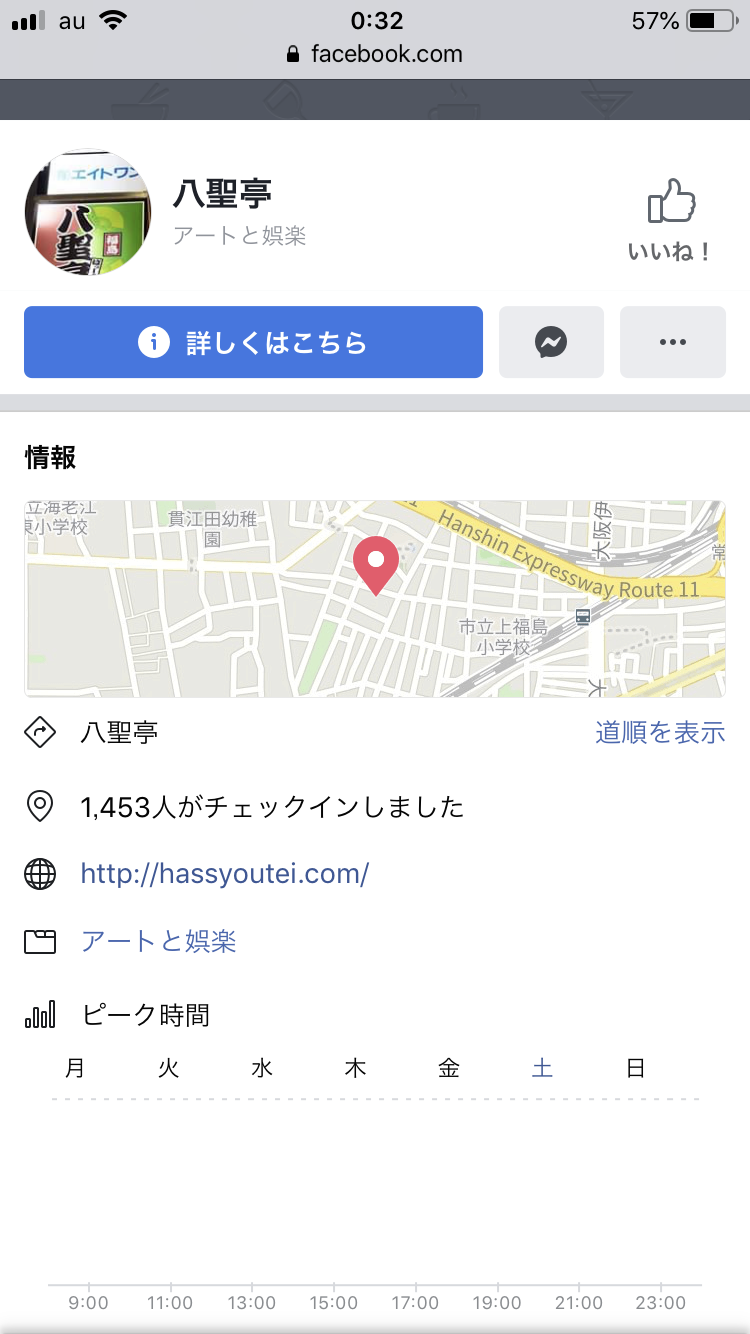Open Messenger to message the page
750x1334 pixels.
[551, 343]
